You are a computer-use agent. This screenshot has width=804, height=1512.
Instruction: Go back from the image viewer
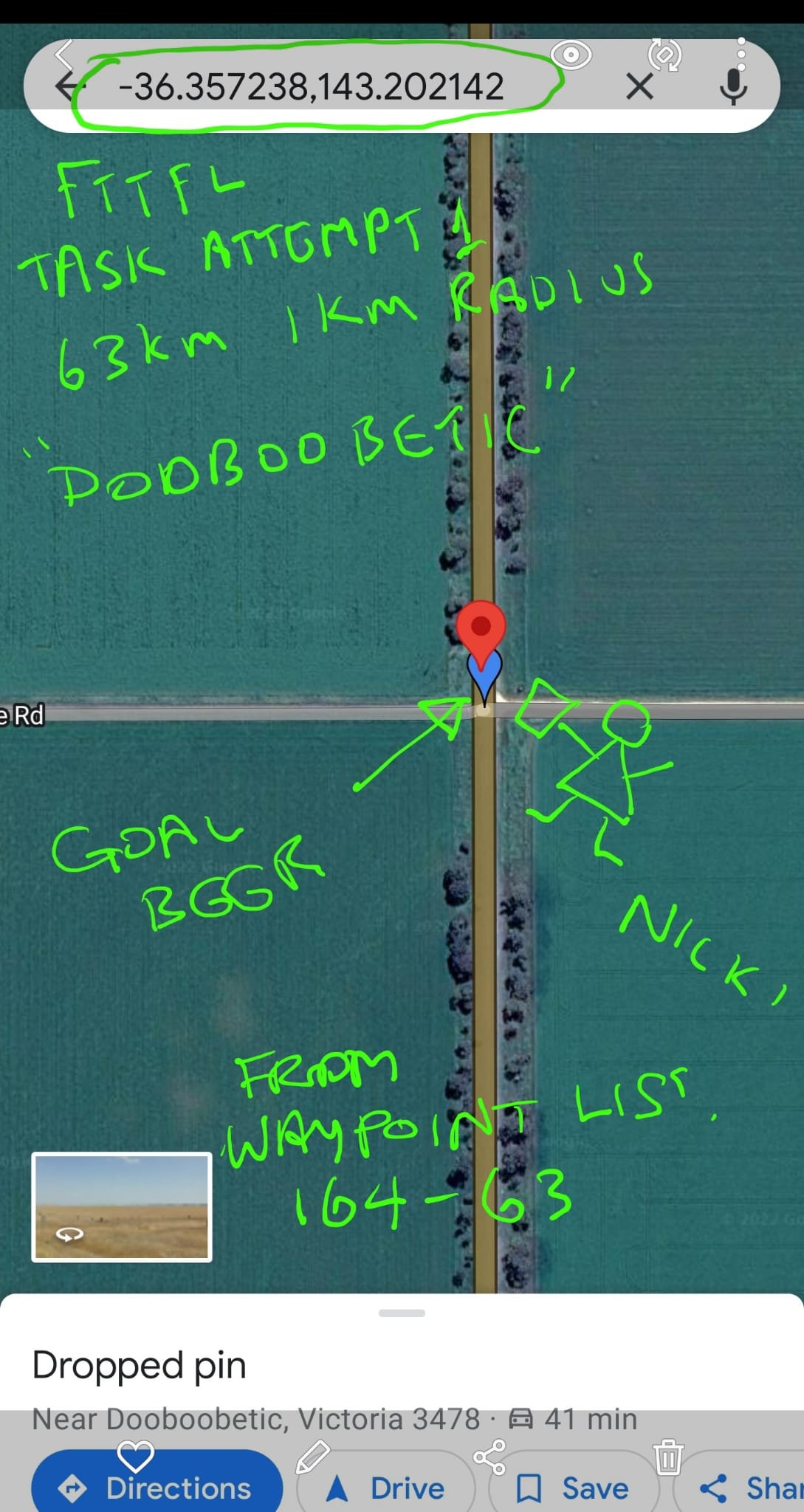pyautogui.click(x=65, y=53)
